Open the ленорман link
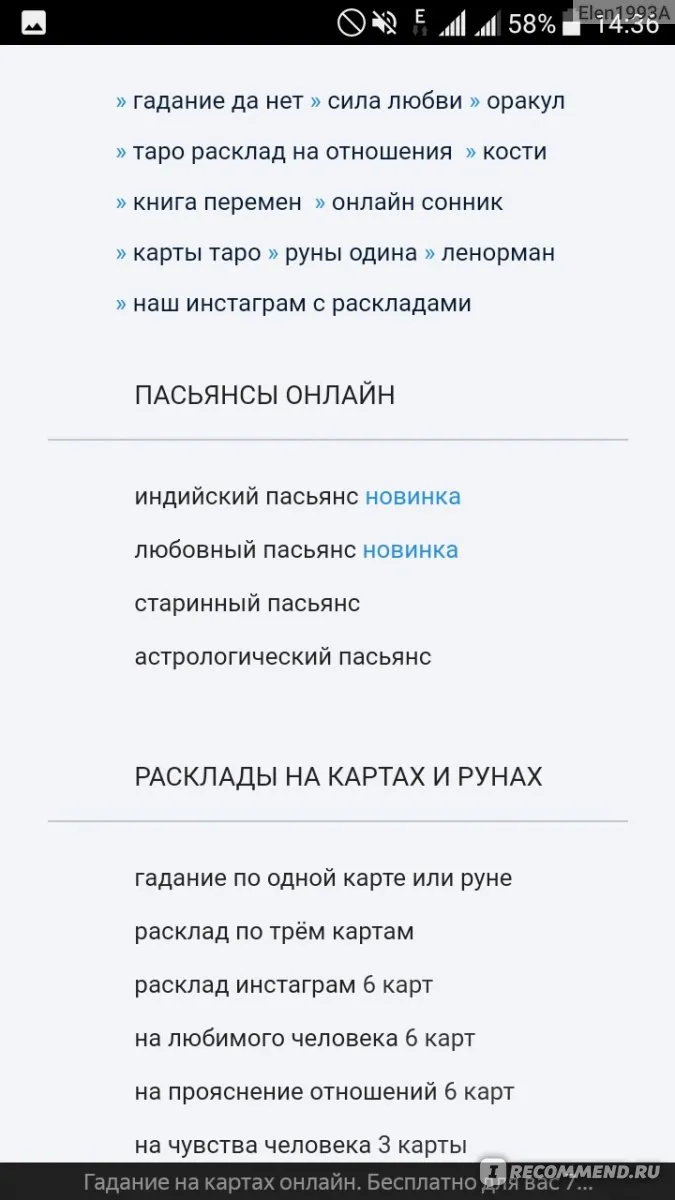 pyautogui.click(x=498, y=253)
